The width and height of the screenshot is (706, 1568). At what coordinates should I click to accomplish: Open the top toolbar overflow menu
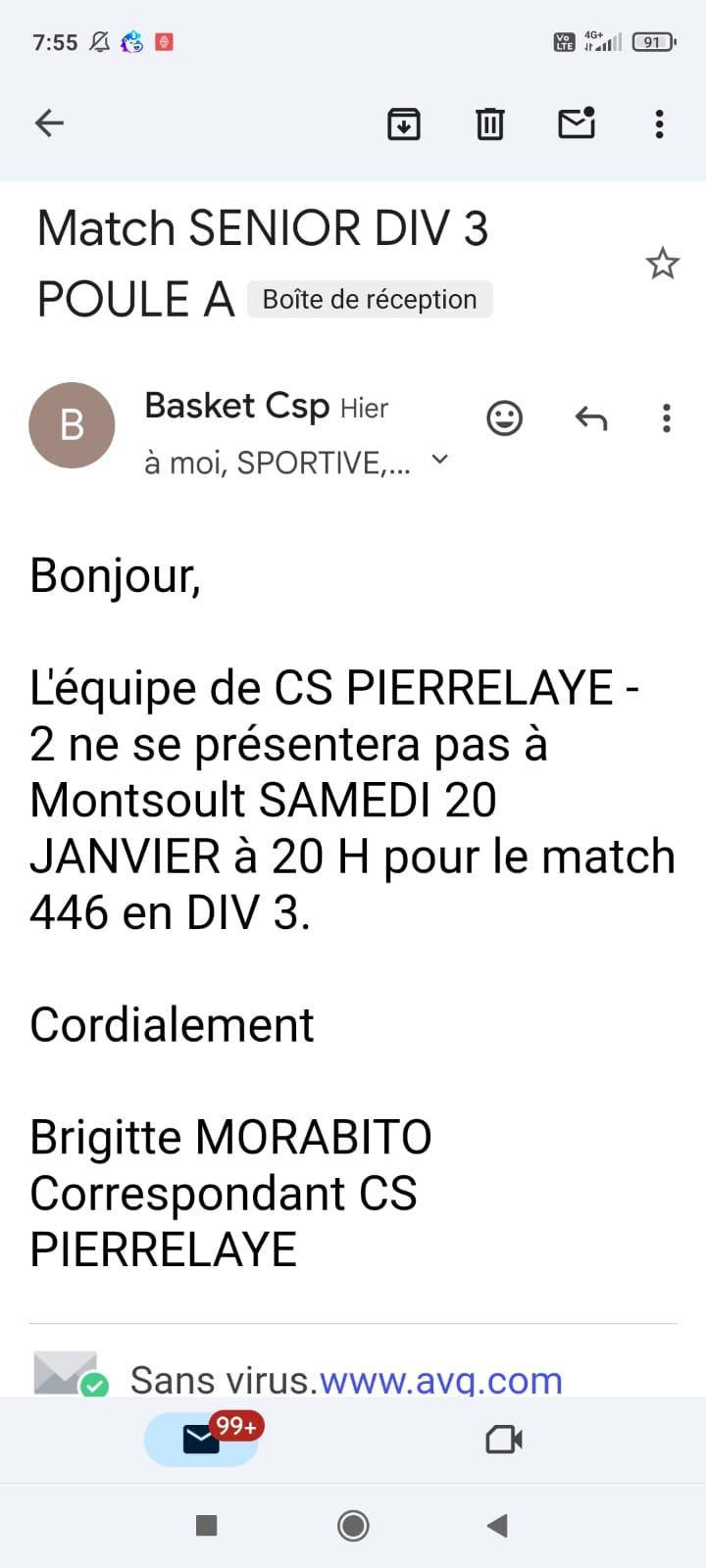click(x=659, y=123)
